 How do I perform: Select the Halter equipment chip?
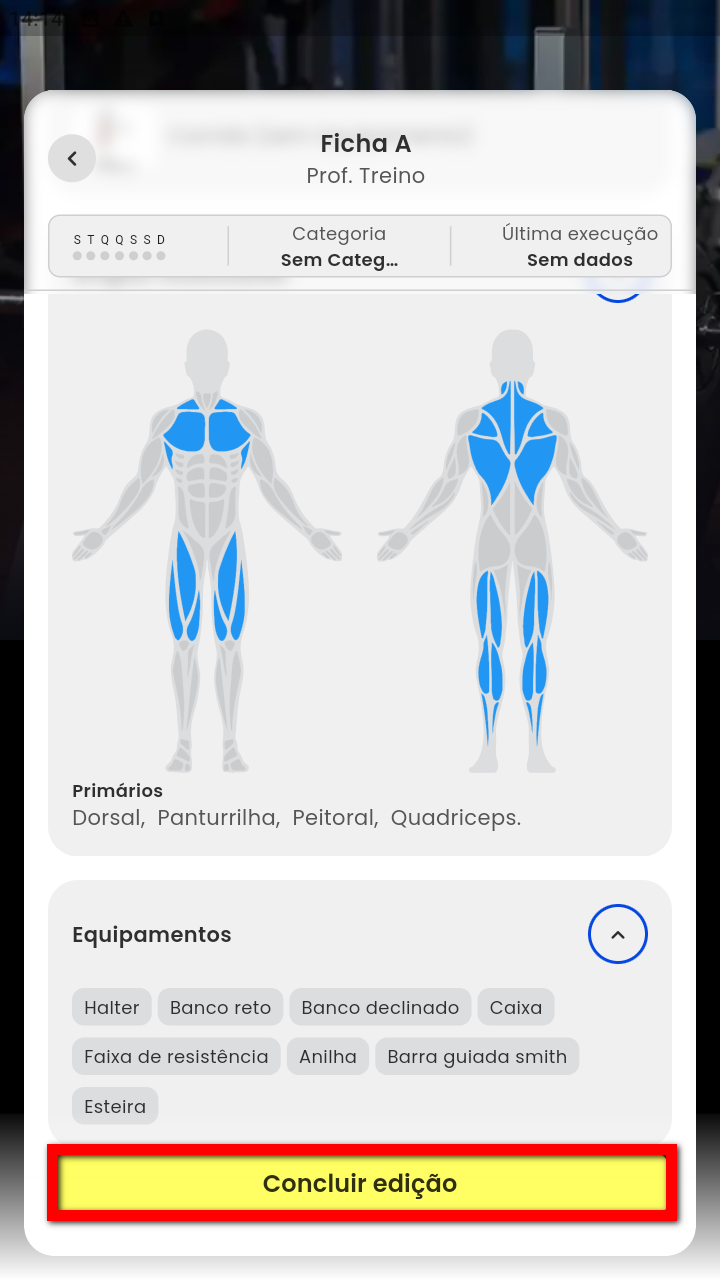tap(112, 1007)
